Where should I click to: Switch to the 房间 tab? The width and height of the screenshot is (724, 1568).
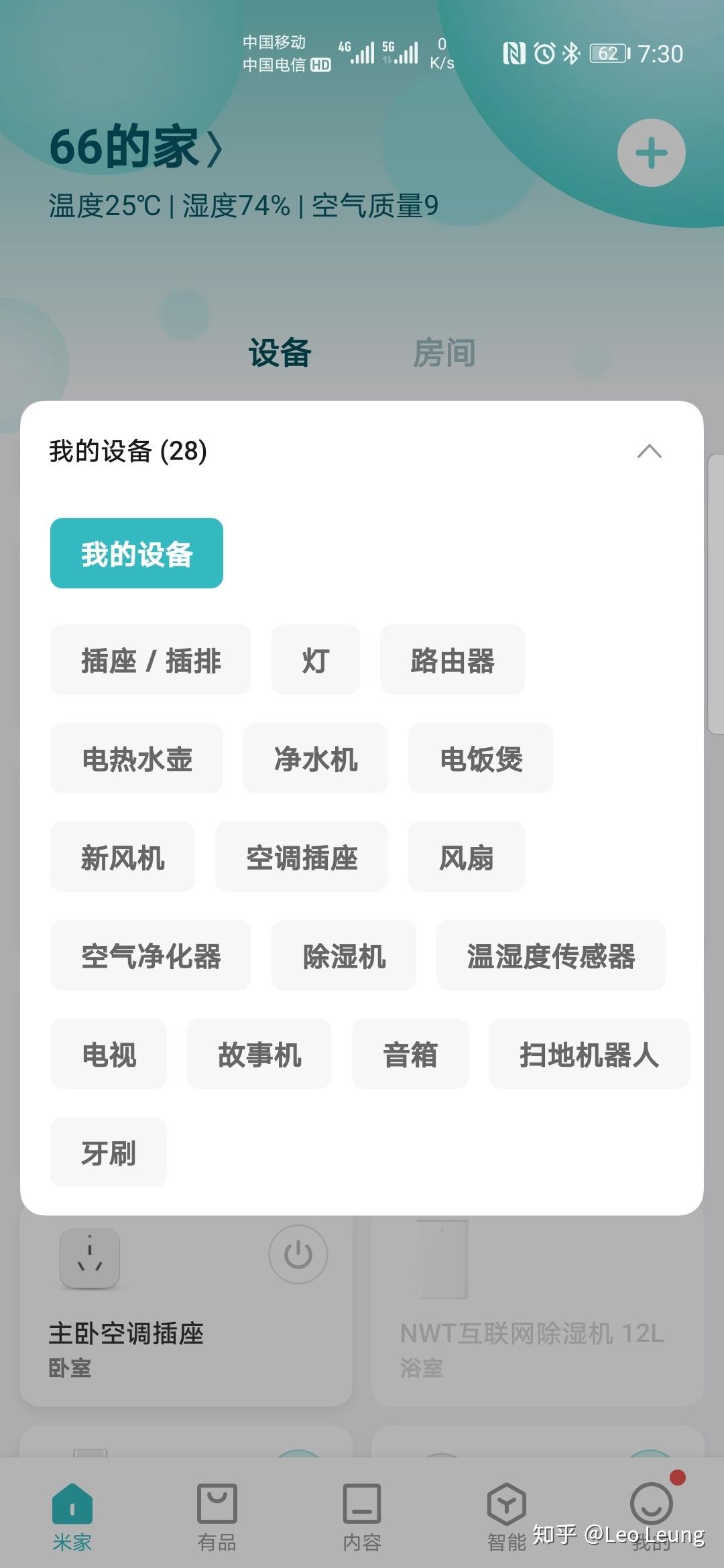coord(444,353)
